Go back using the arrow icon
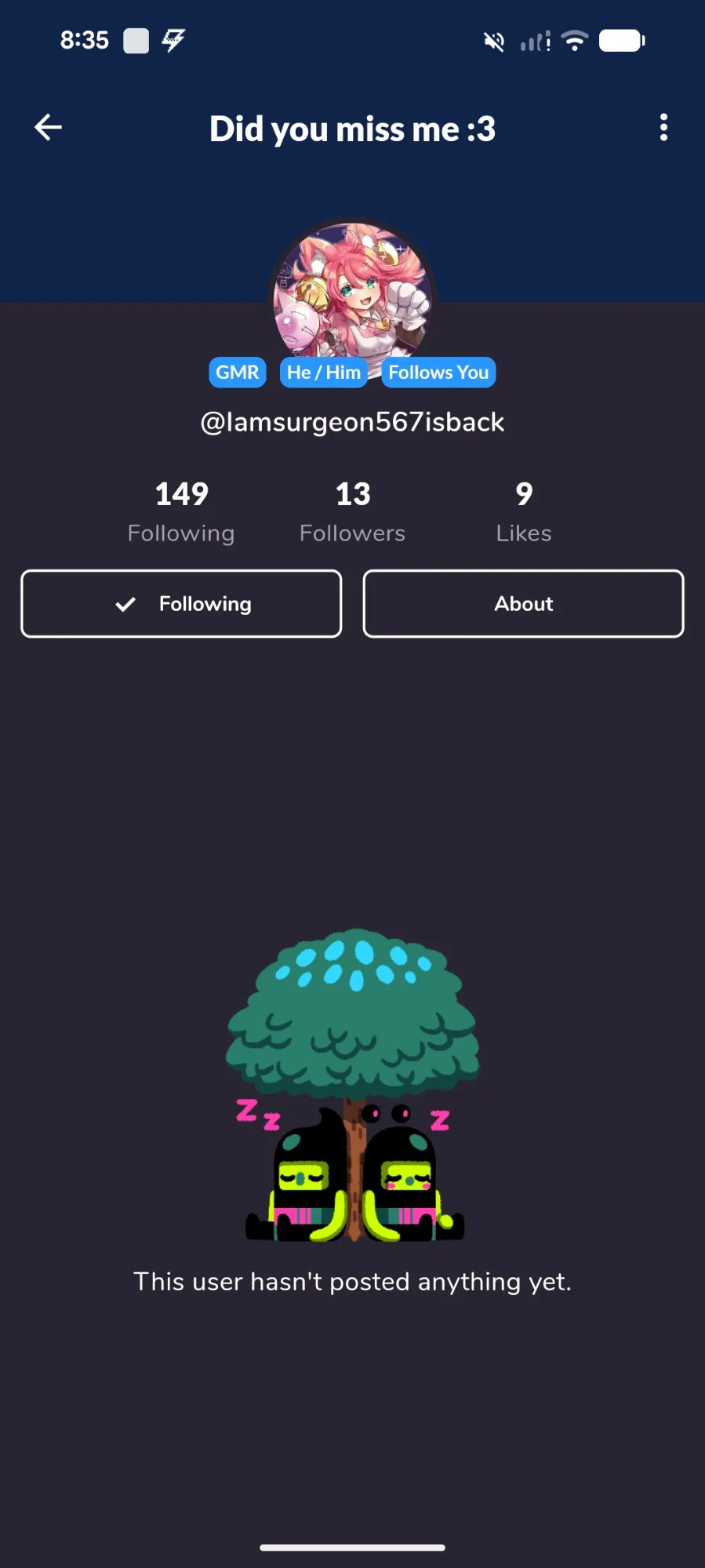705x1568 pixels. coord(48,128)
